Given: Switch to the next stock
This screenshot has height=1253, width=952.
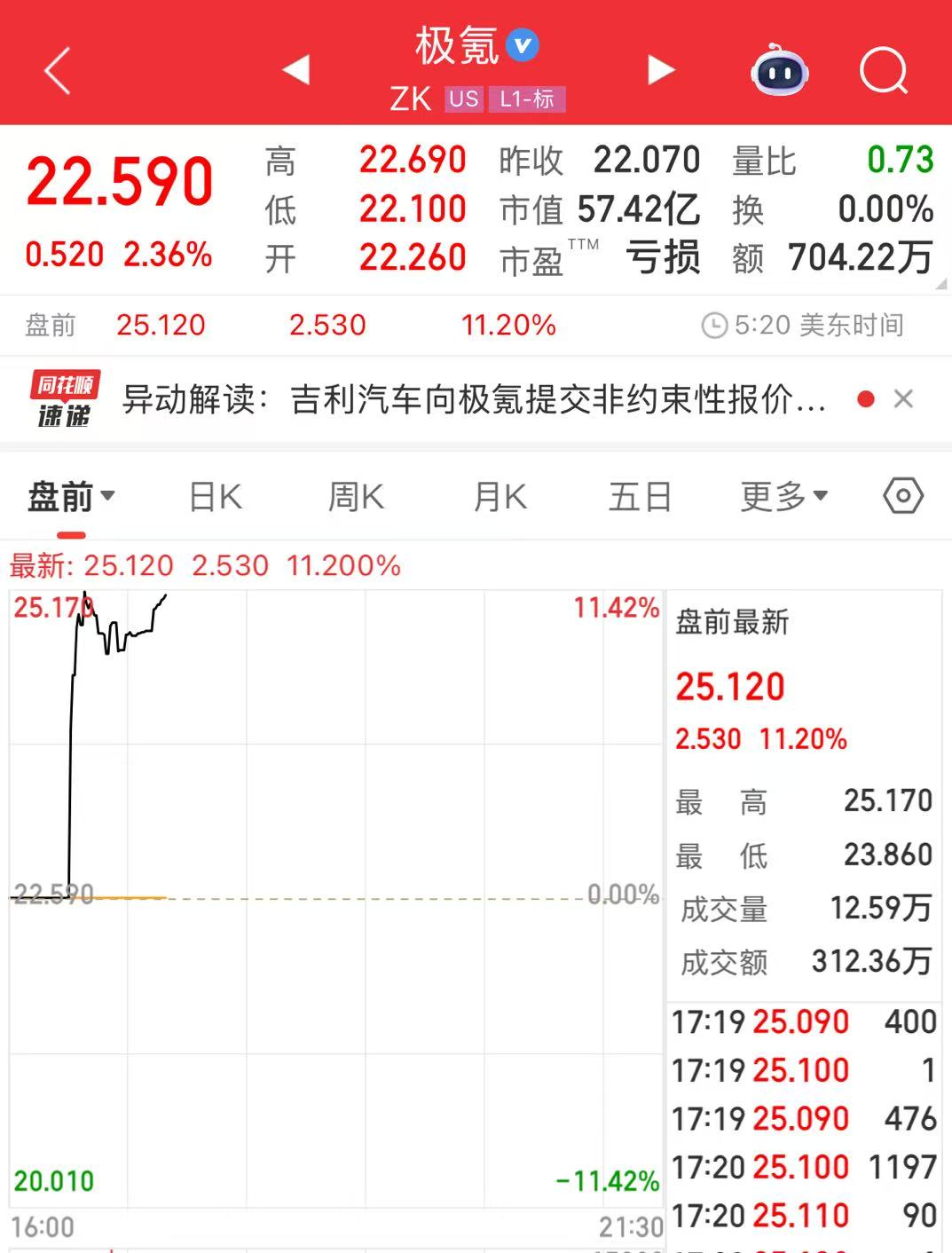Looking at the screenshot, I should coord(661,69).
